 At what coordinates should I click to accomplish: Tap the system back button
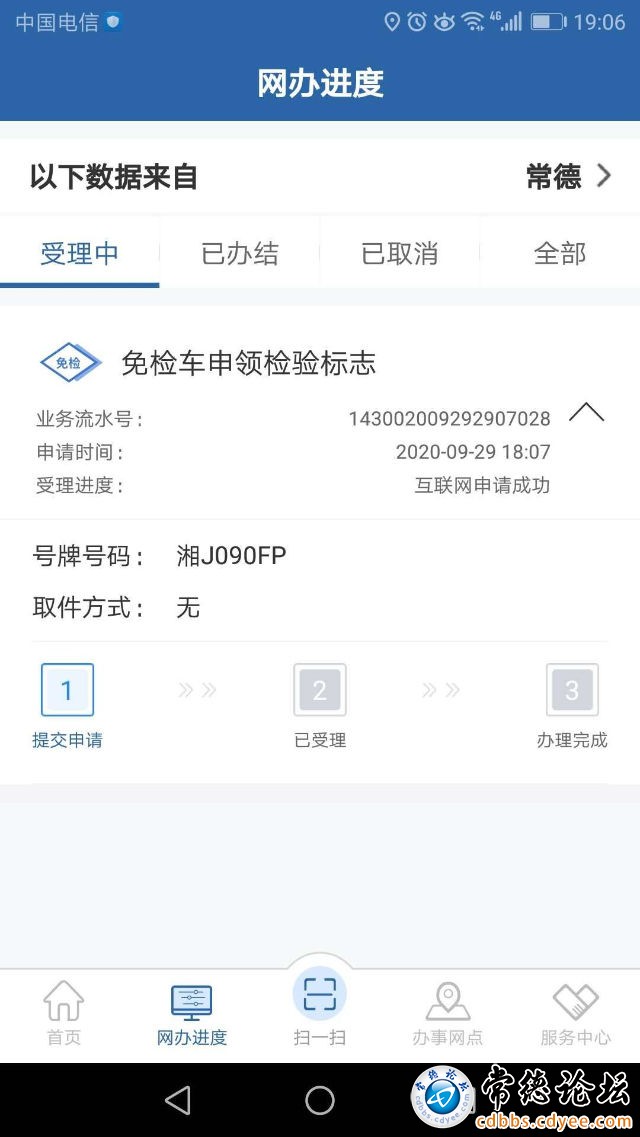click(x=178, y=1100)
